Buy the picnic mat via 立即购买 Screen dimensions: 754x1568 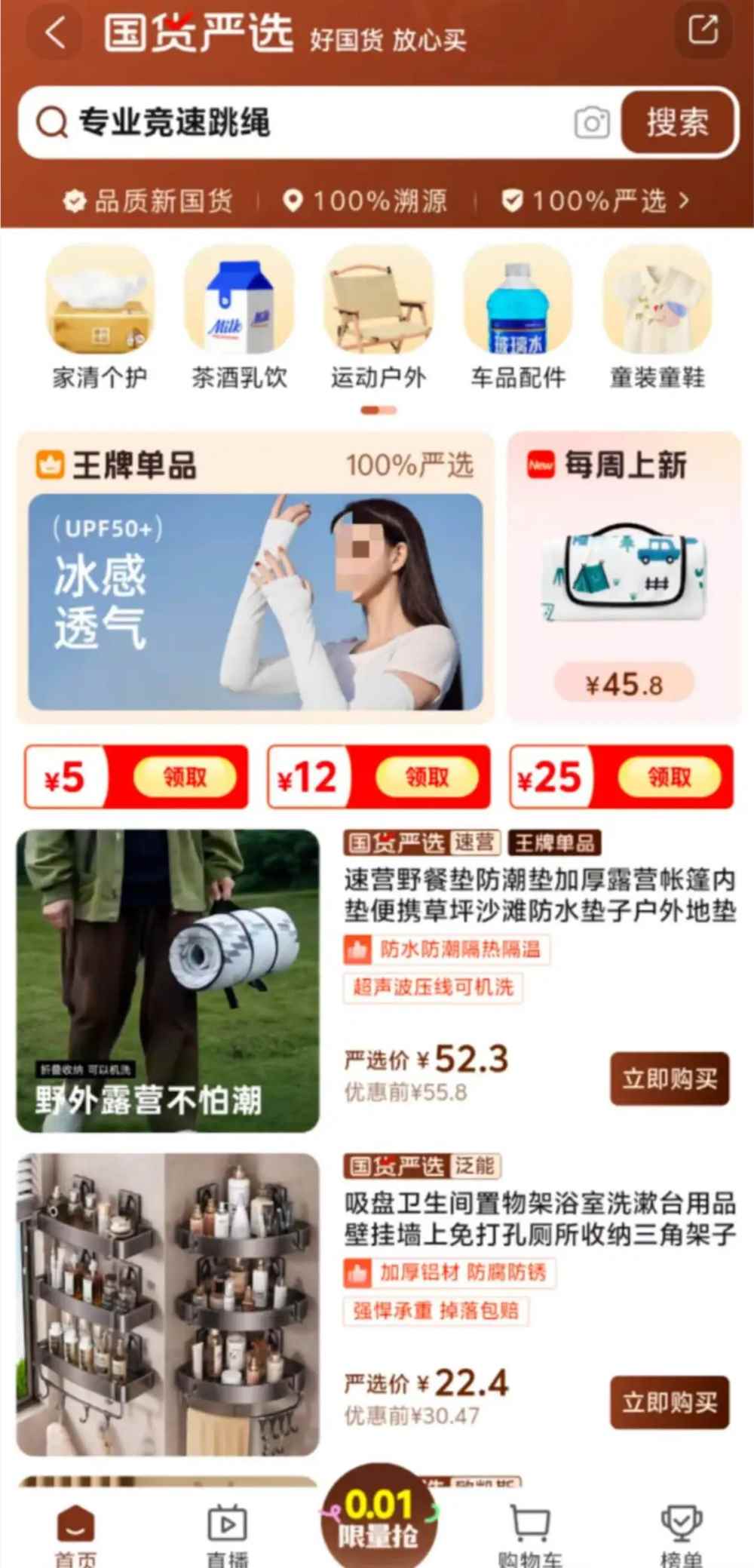(670, 1079)
